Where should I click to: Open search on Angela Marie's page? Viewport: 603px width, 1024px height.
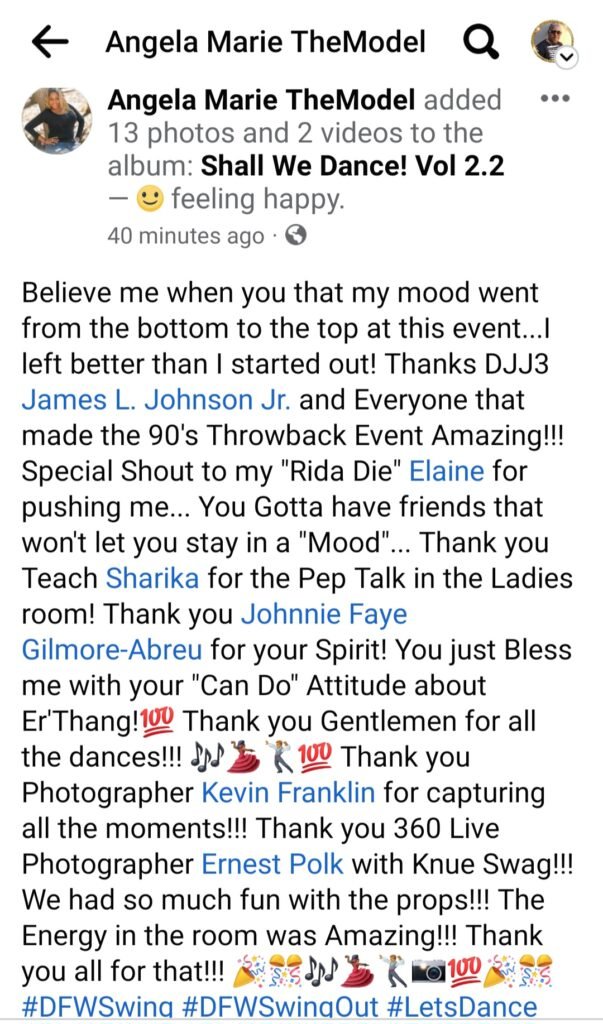click(482, 42)
